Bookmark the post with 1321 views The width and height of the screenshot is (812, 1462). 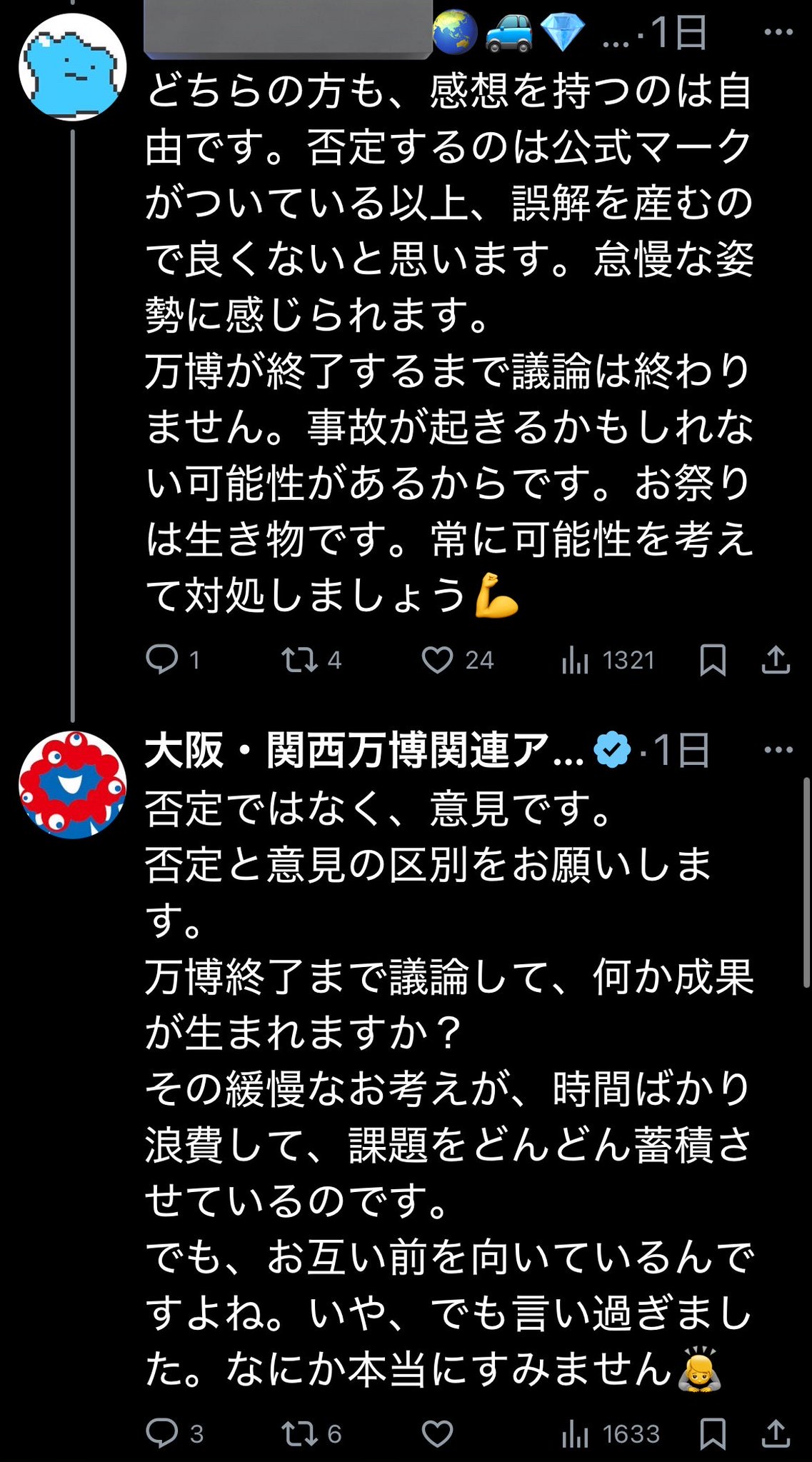(712, 659)
